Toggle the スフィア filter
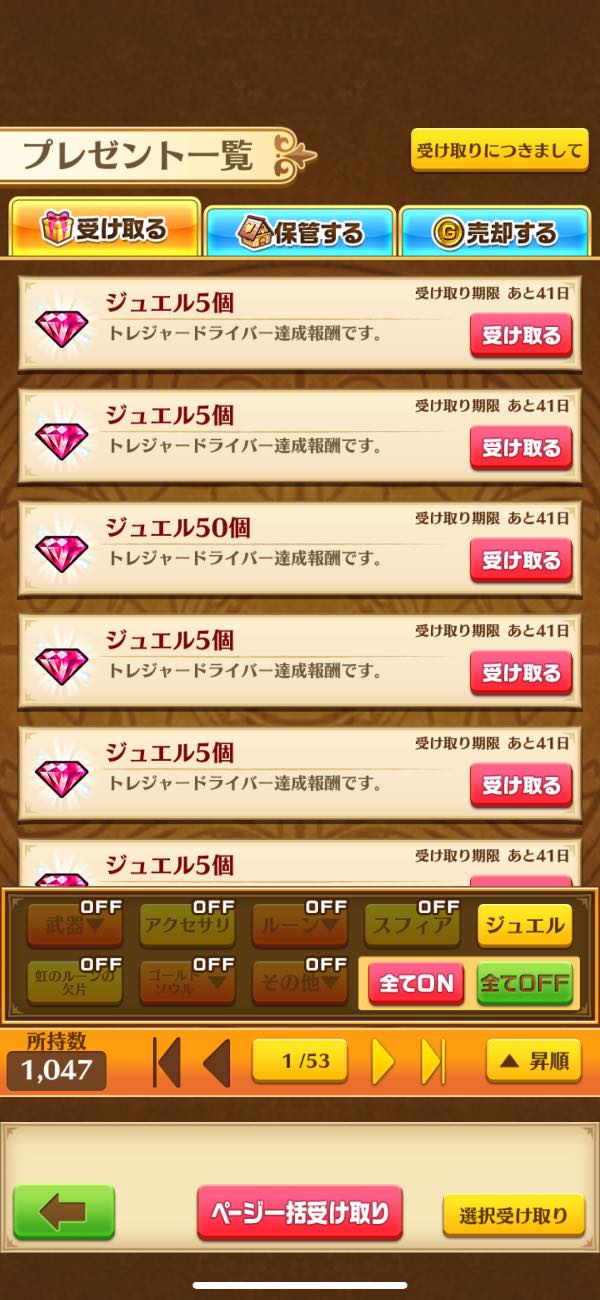The image size is (600, 1300). (411, 926)
